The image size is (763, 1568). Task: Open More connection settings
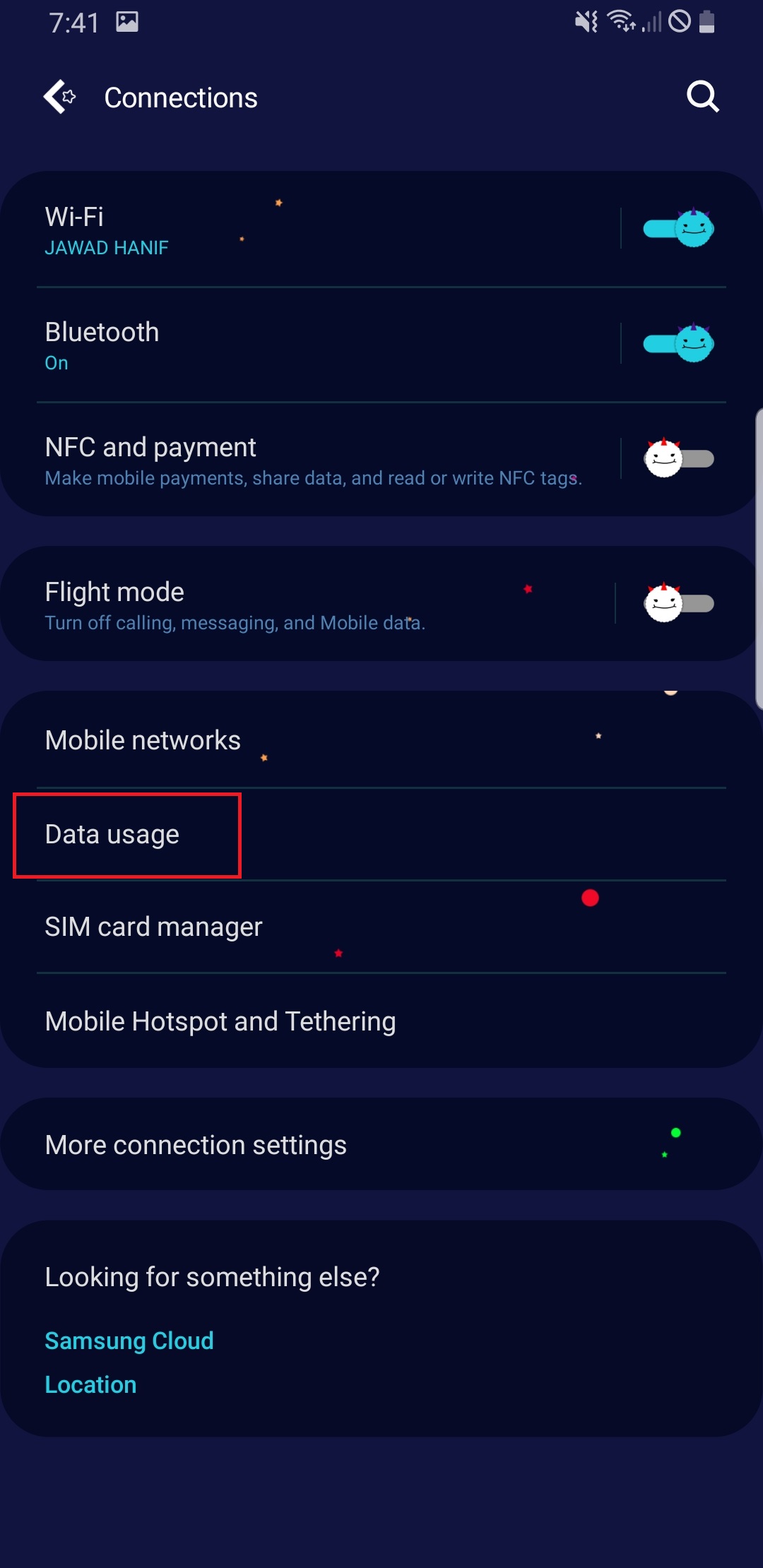click(x=381, y=1144)
